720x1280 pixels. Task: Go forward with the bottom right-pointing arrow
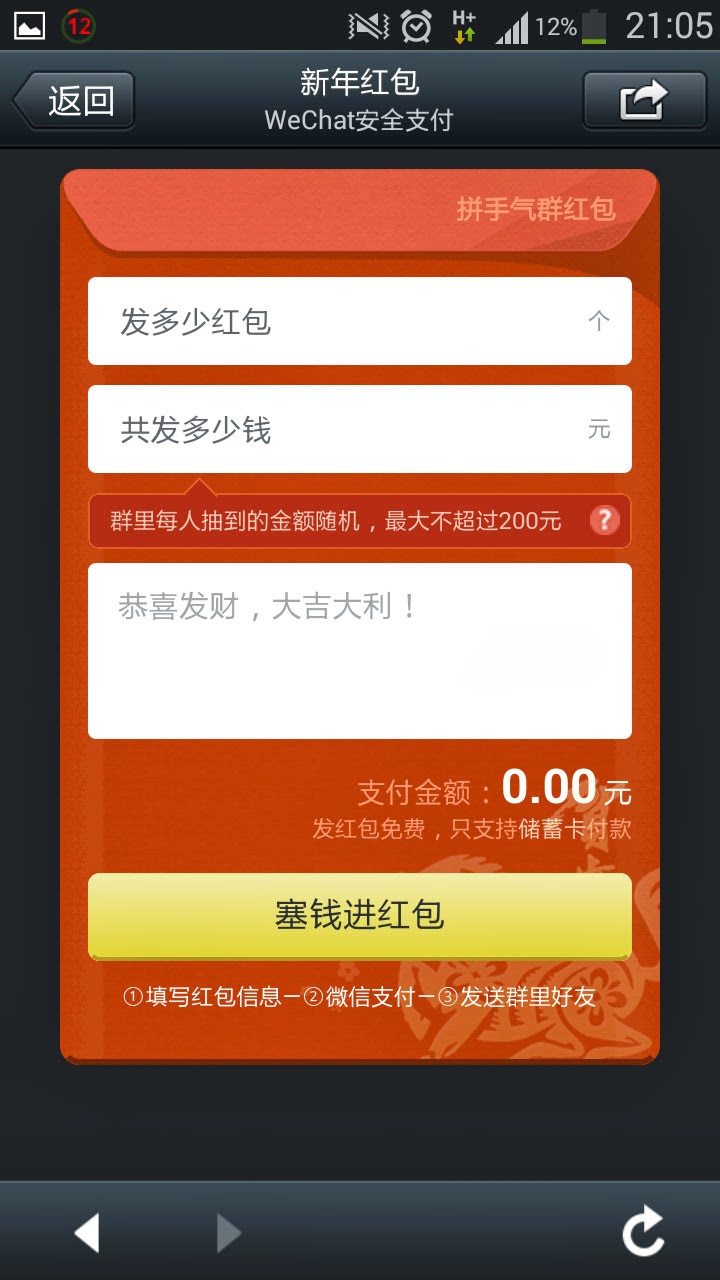click(x=229, y=1232)
